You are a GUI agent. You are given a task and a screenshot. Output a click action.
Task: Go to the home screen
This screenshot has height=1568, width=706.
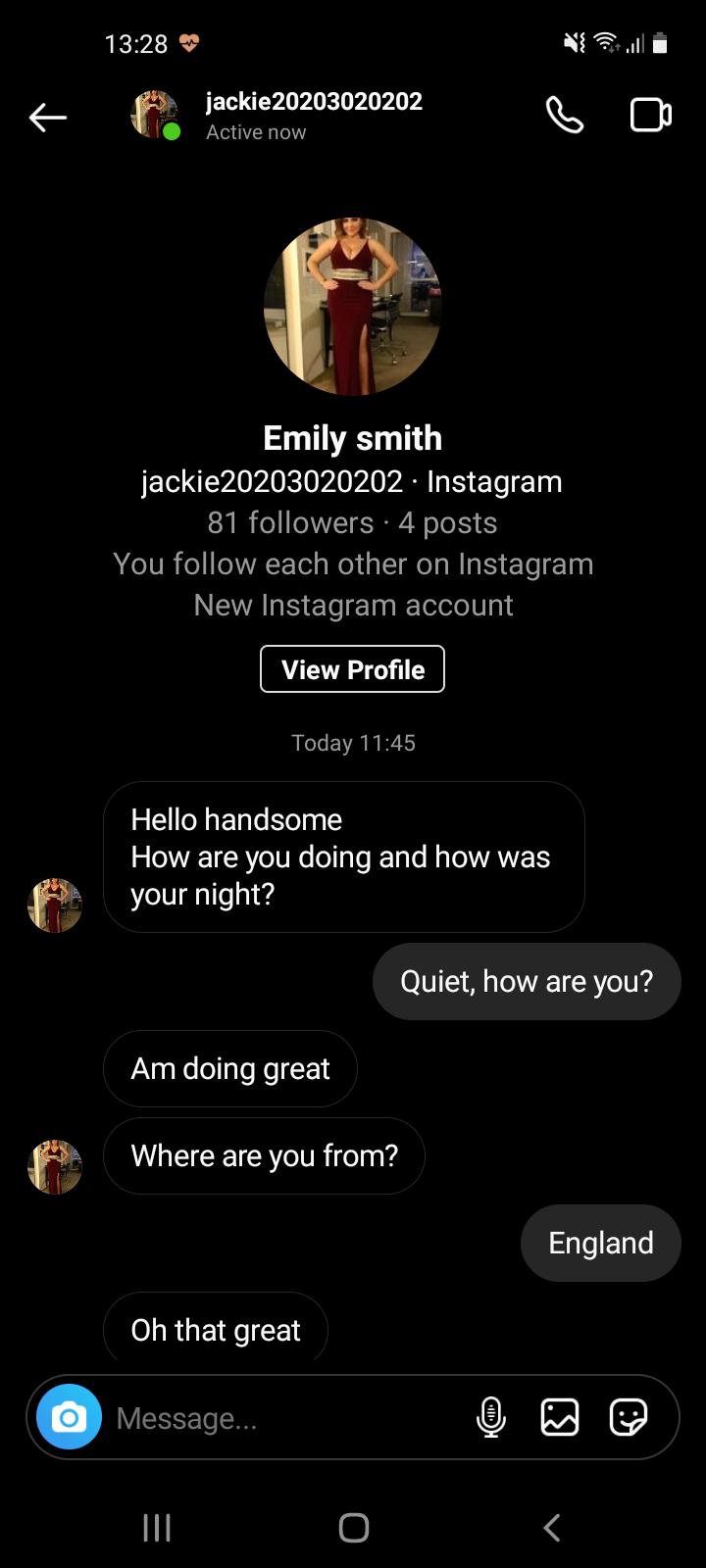353,1527
